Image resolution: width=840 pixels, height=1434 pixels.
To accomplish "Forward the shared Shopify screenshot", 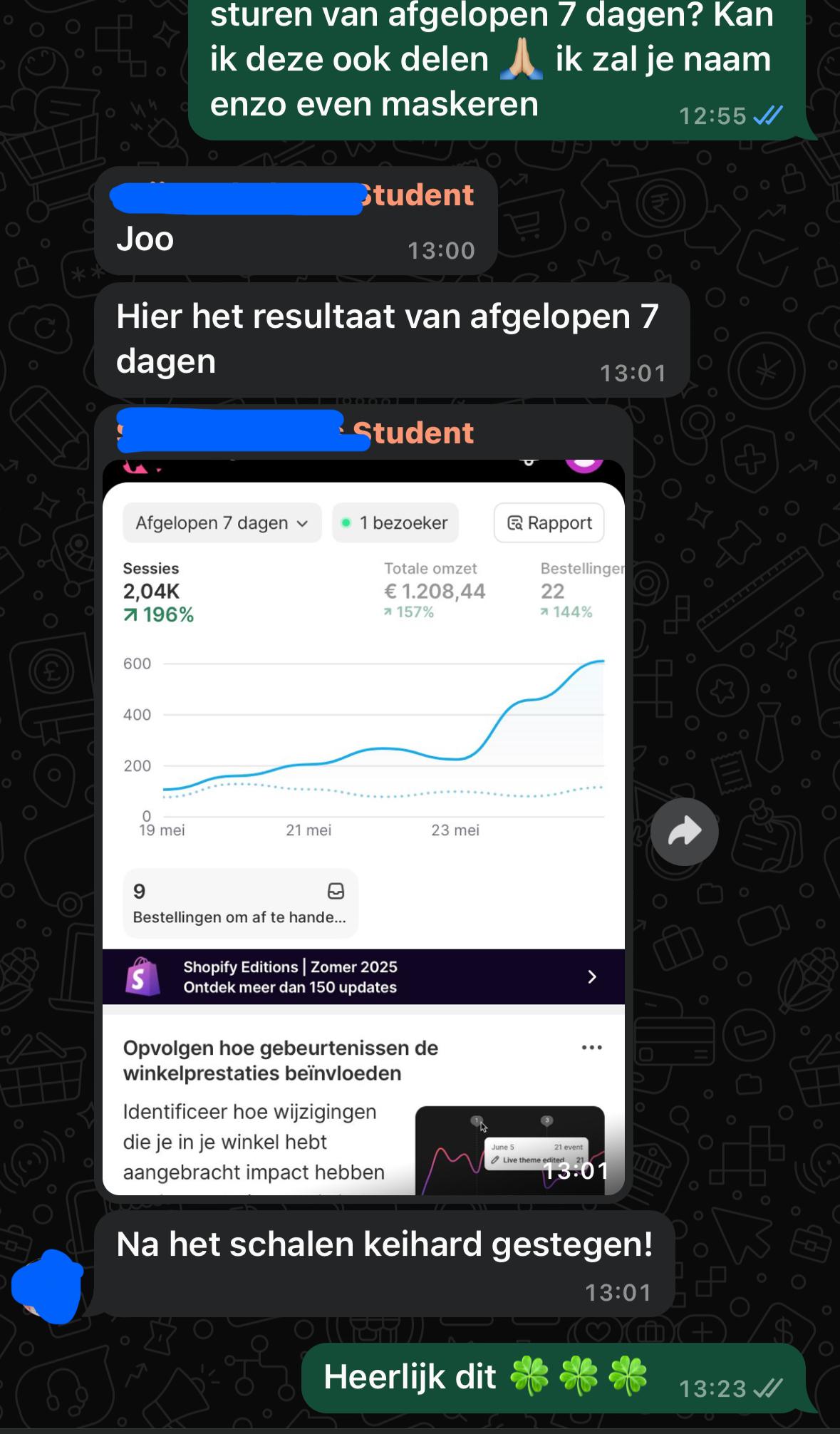I will click(684, 831).
